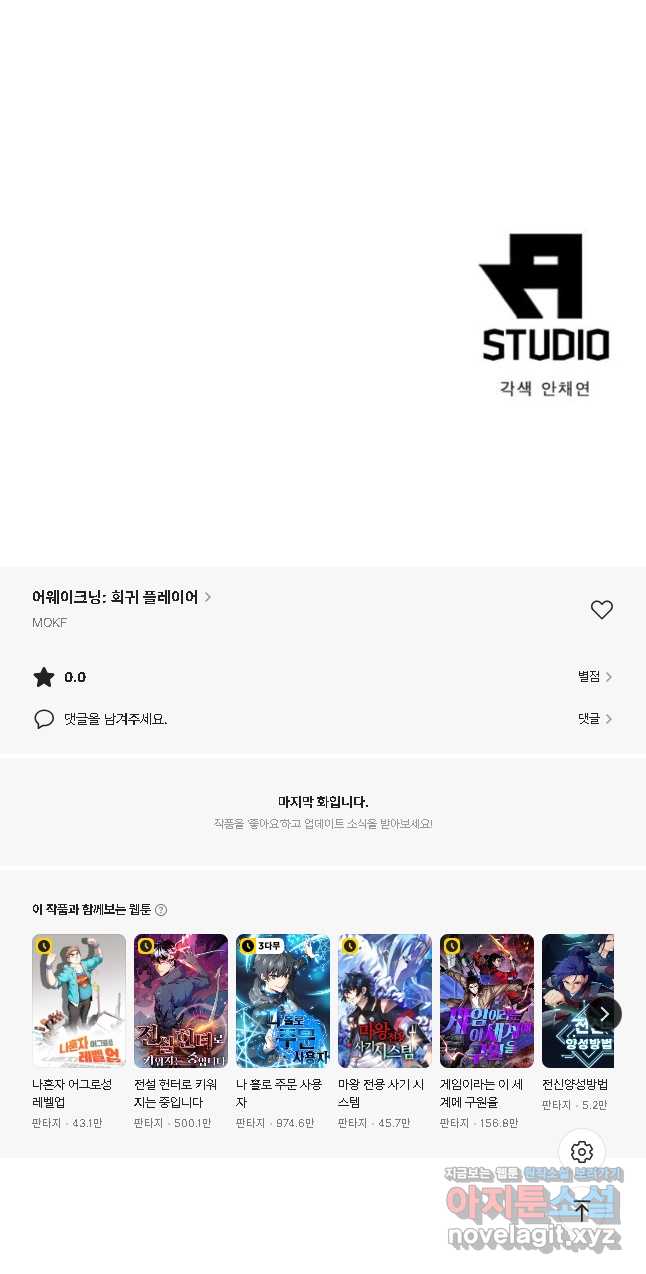Viewport: 646px width, 1274px height.
Task: Open webtoon 나 홀로 주문 사용자
Action: click(283, 1001)
